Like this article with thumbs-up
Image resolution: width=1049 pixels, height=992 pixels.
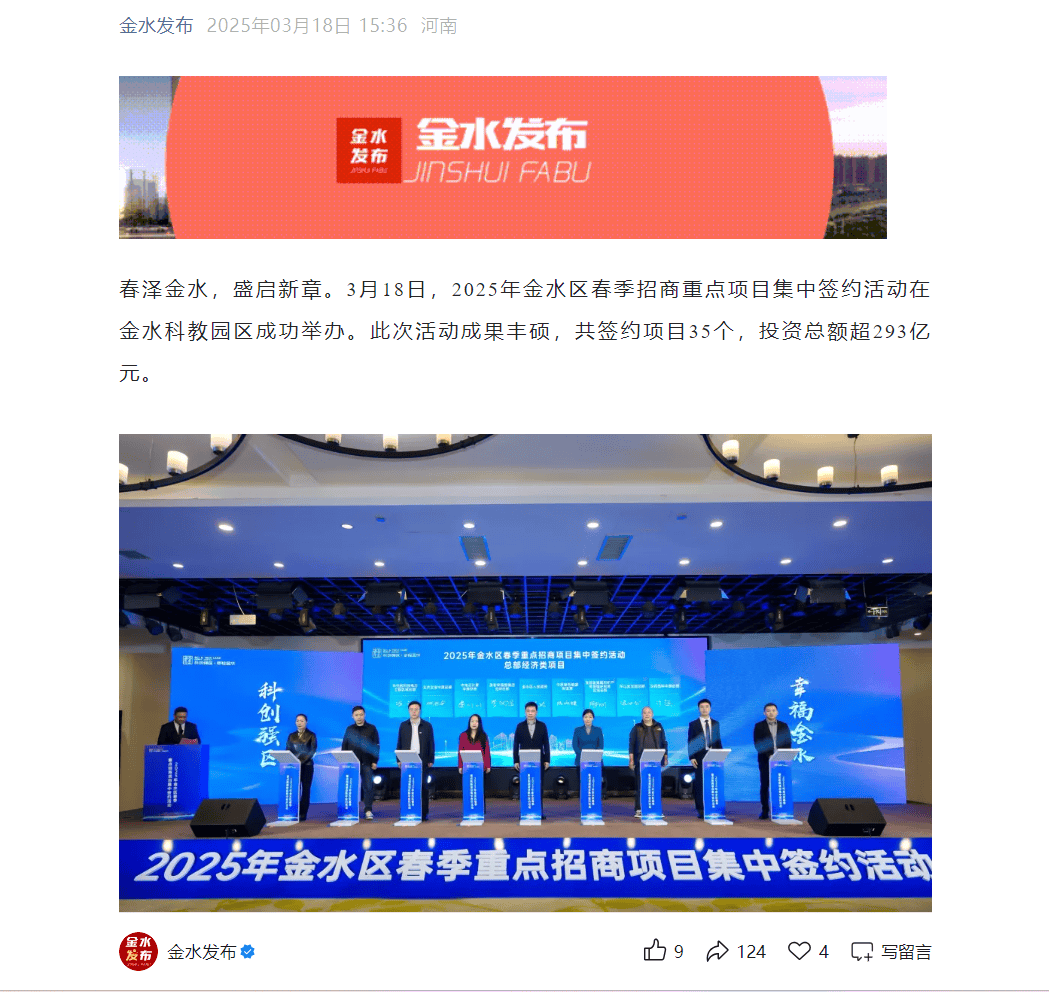655,951
